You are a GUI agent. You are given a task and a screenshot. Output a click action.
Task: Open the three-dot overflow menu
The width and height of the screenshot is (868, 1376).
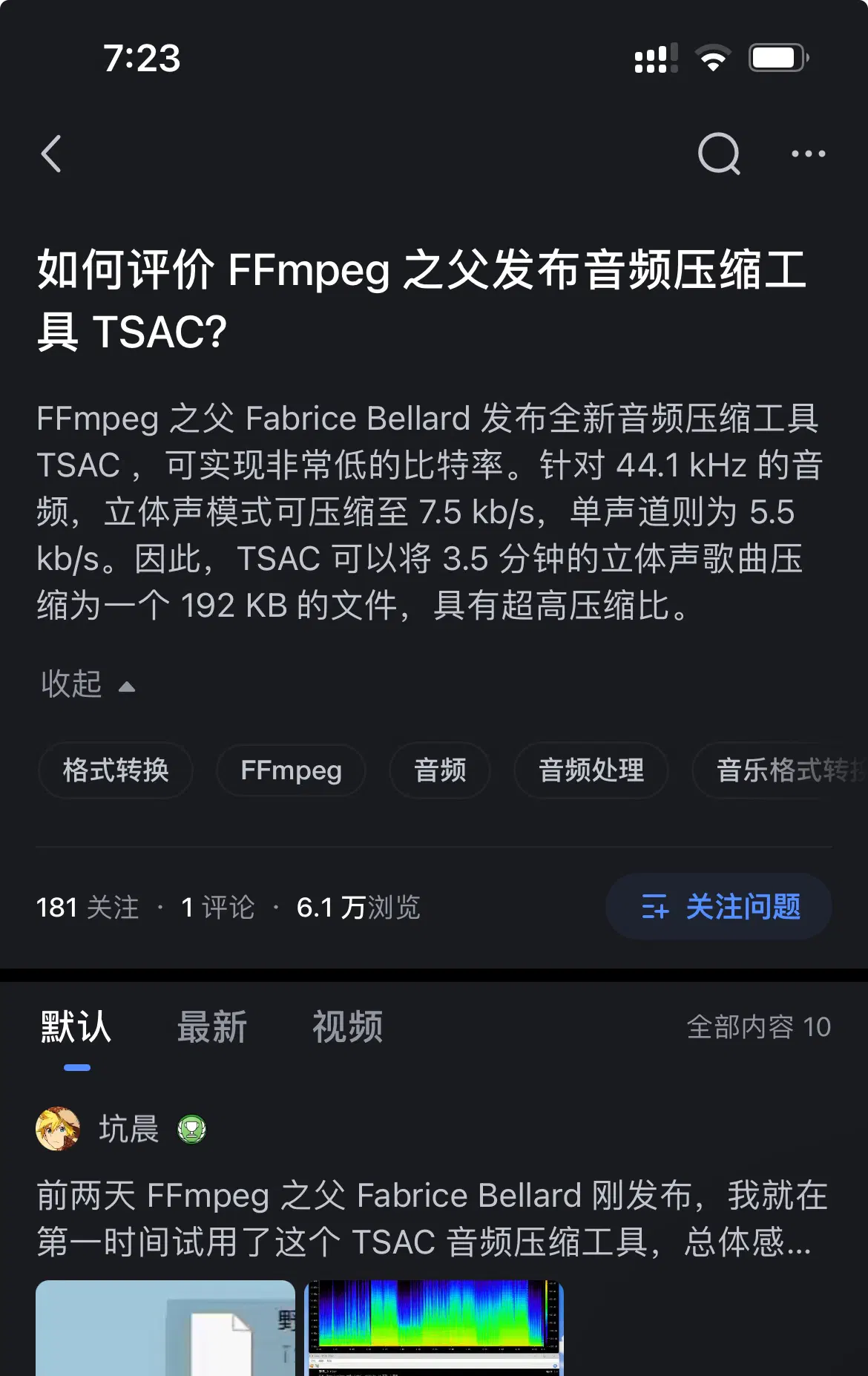pyautogui.click(x=808, y=154)
